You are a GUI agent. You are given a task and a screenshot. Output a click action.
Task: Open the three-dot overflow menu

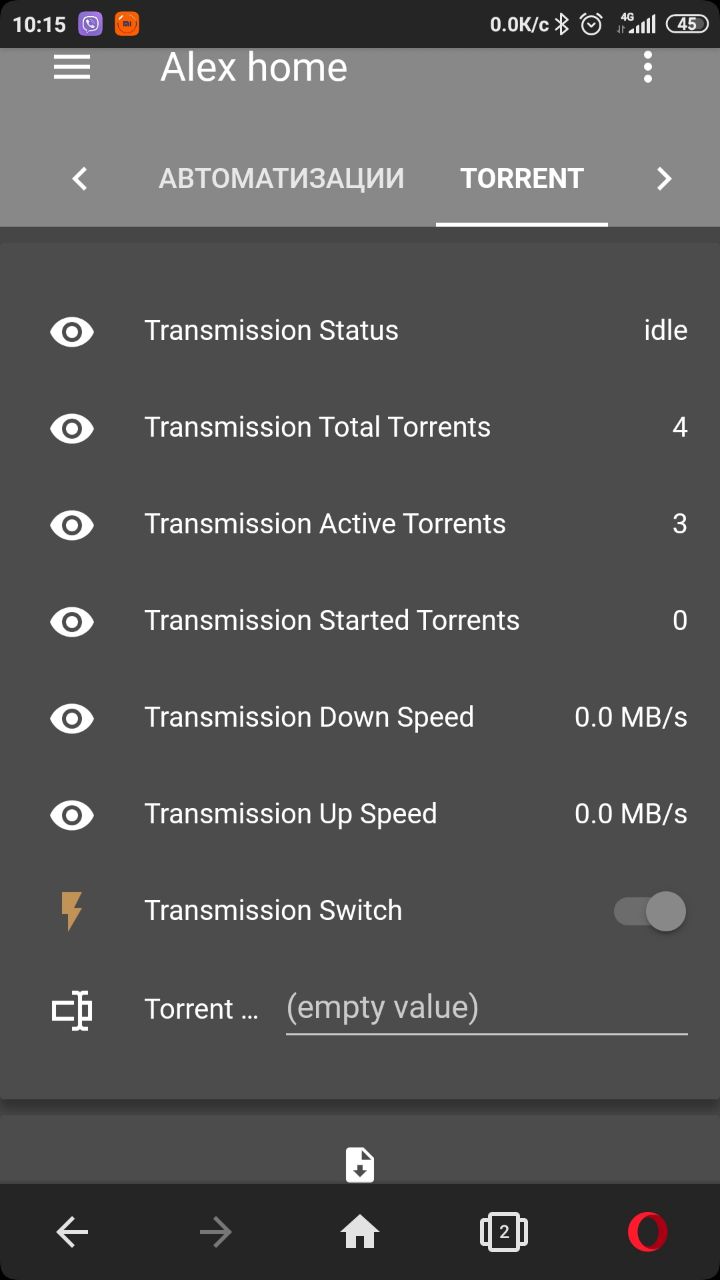pos(648,67)
